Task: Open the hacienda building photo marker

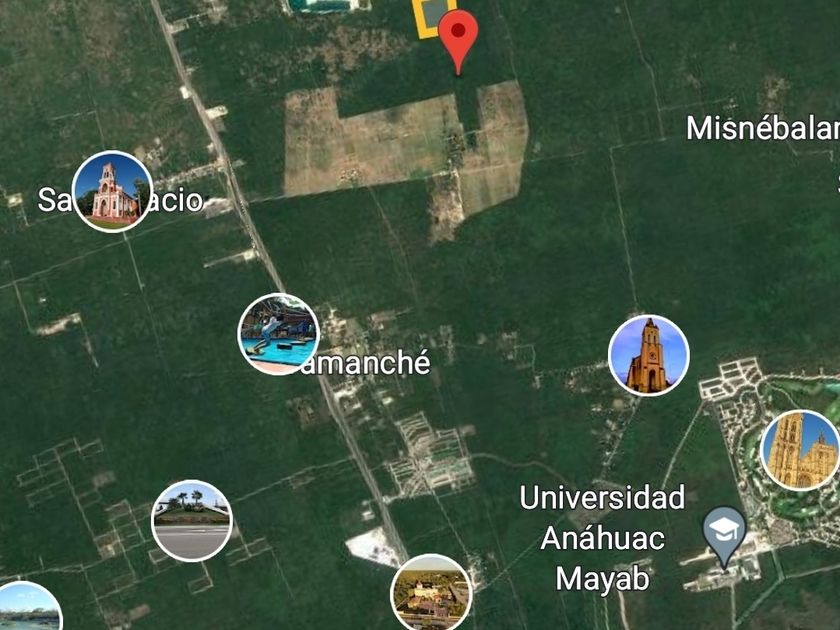Action: pyautogui.click(x=431, y=592)
